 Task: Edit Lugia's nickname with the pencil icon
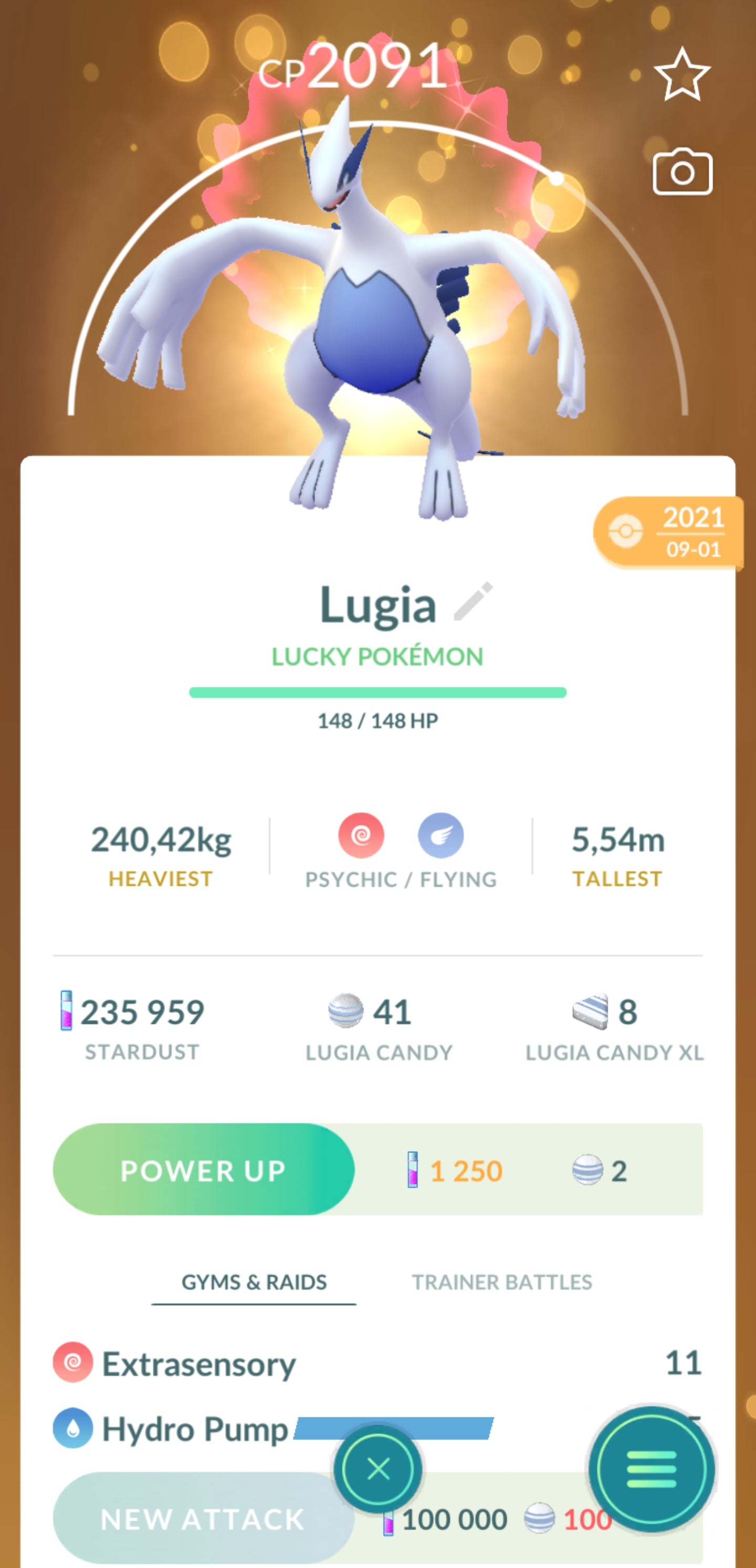tap(472, 602)
